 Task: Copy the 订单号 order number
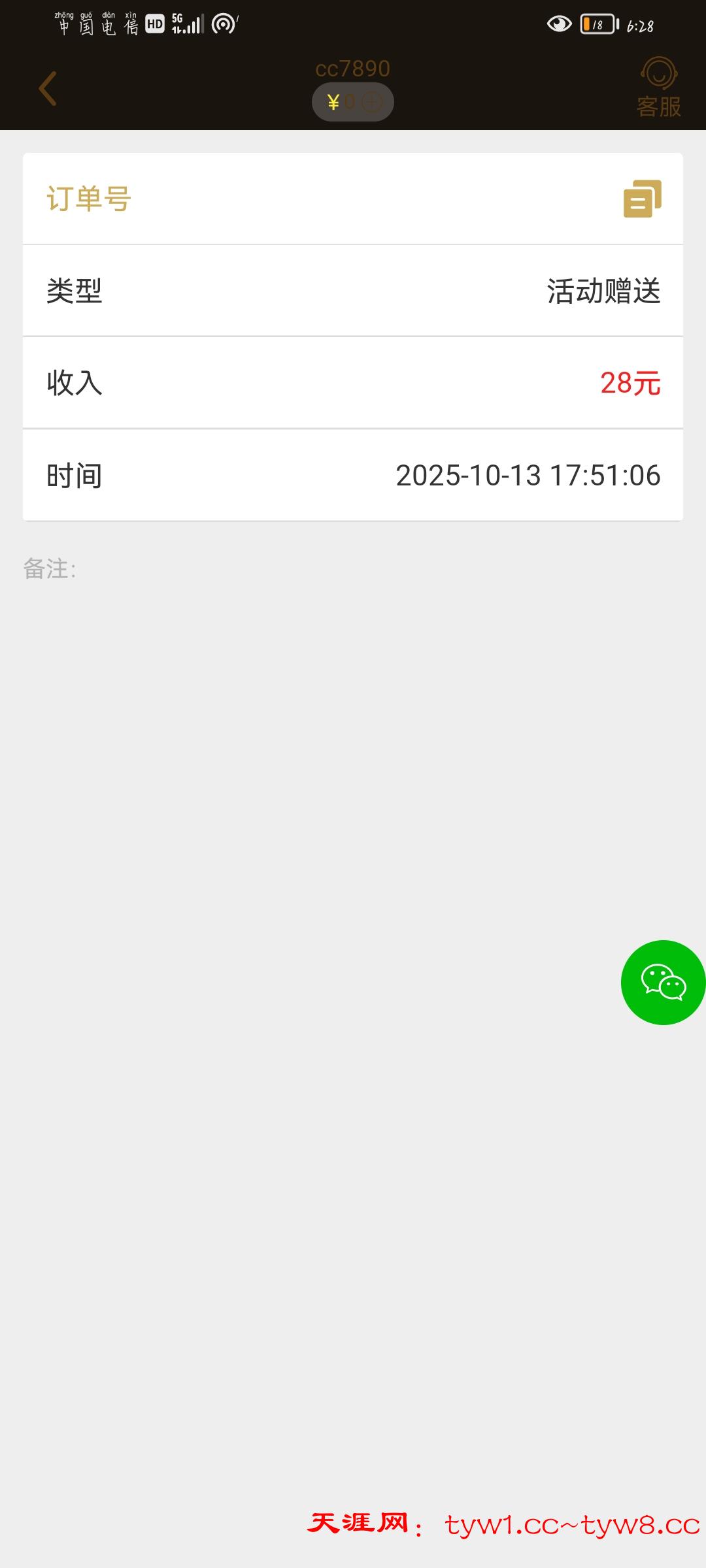[642, 199]
